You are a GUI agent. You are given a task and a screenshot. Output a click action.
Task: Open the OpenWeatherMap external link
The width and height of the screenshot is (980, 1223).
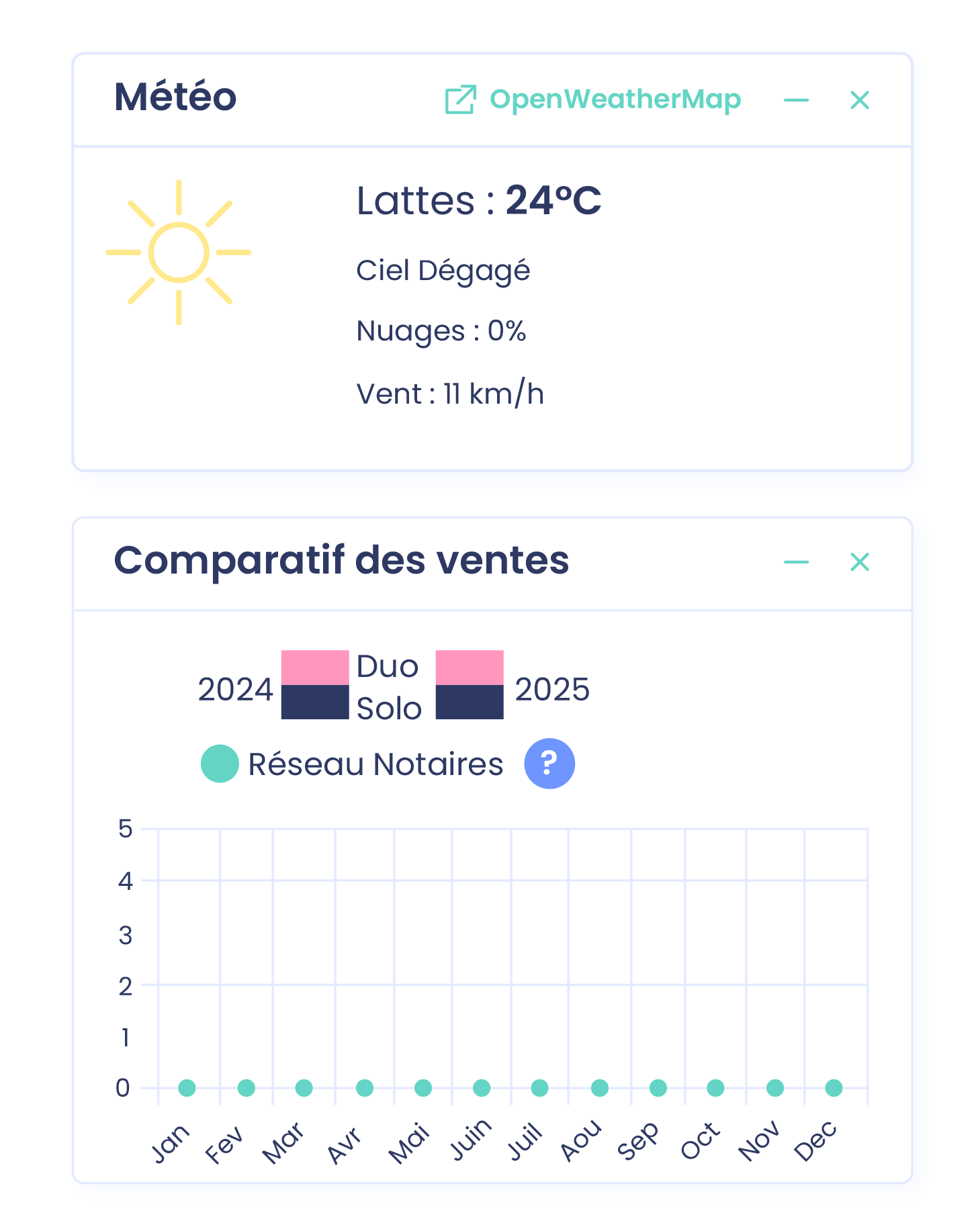coord(593,99)
